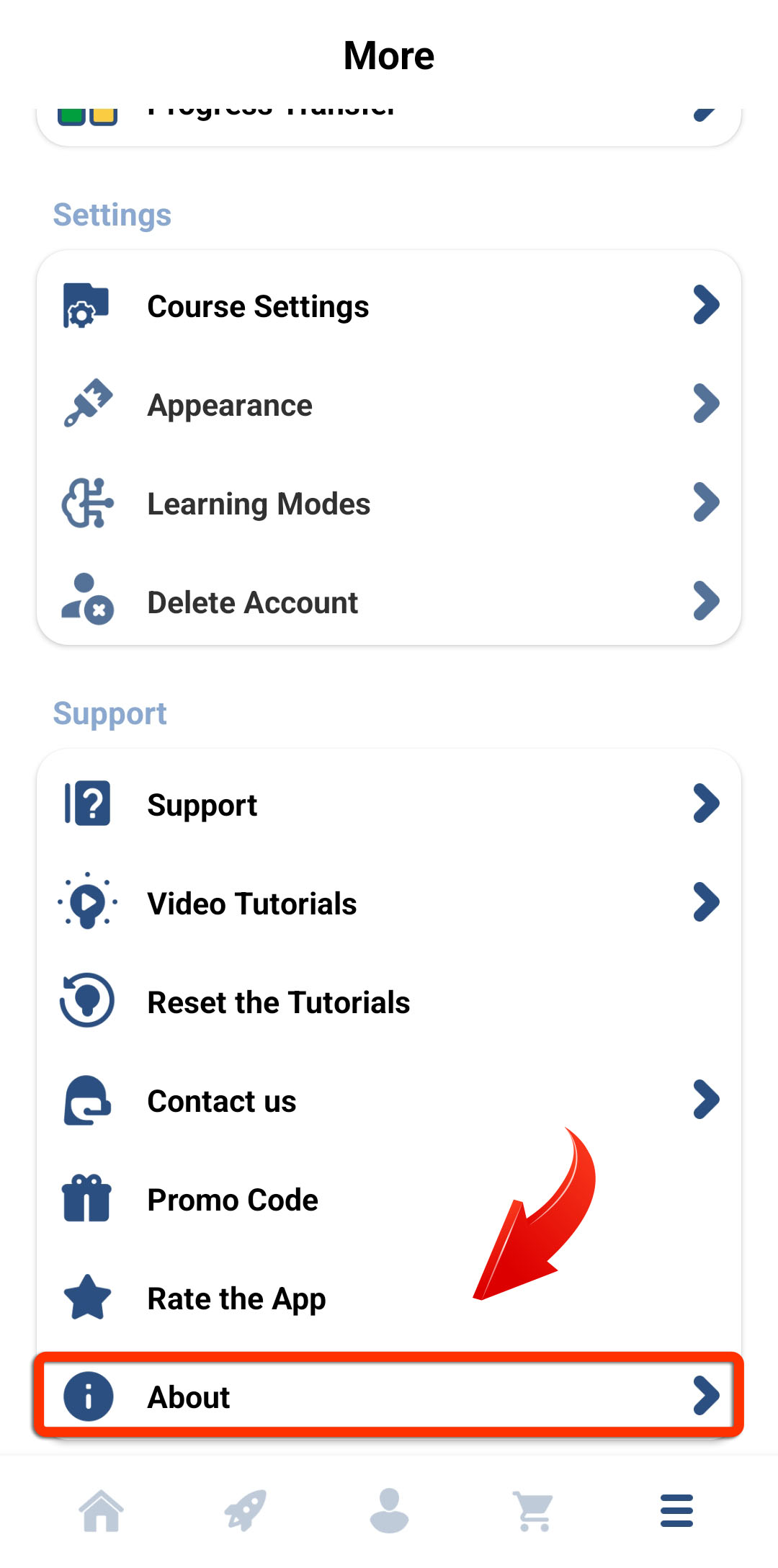
Task: Open Contact us
Action: coord(389,1100)
